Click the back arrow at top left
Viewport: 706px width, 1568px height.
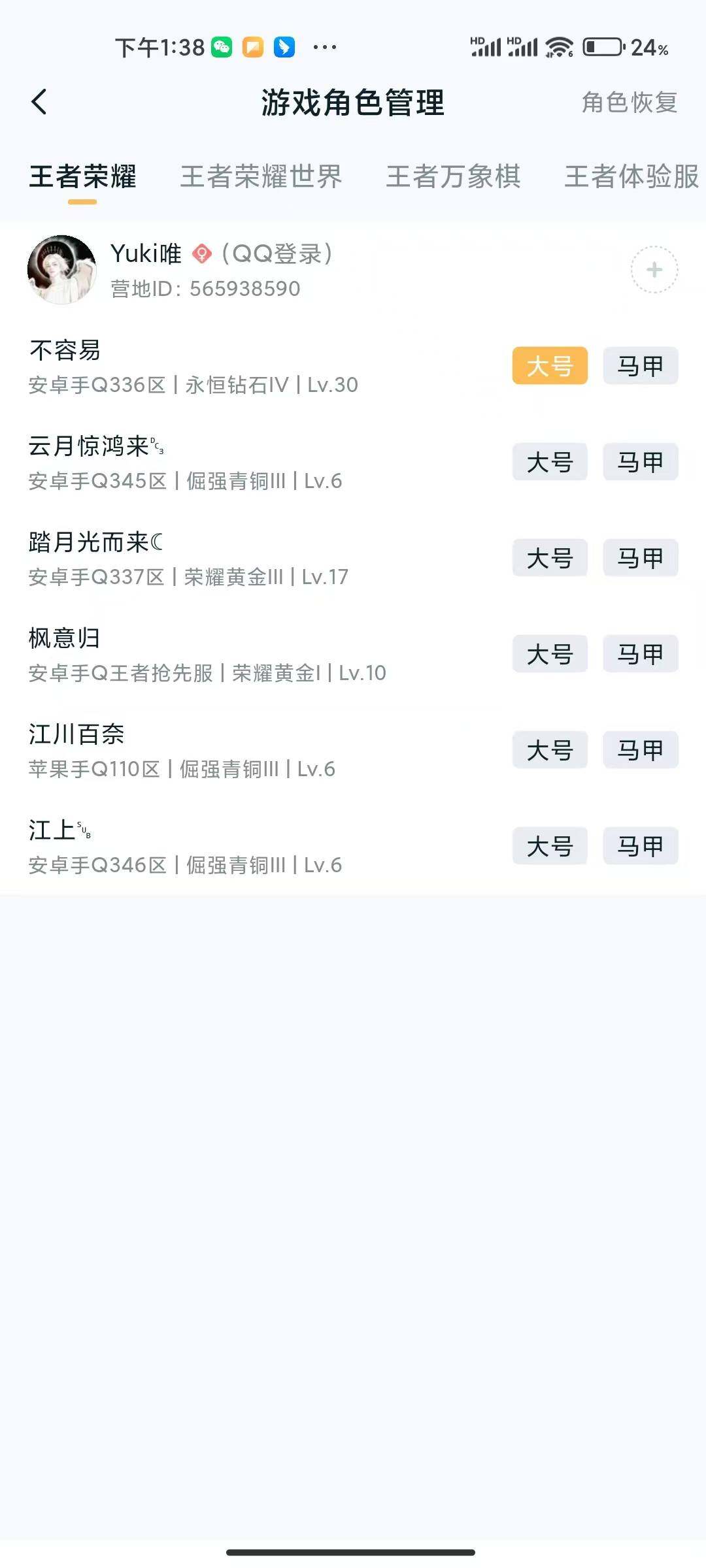tap(41, 101)
